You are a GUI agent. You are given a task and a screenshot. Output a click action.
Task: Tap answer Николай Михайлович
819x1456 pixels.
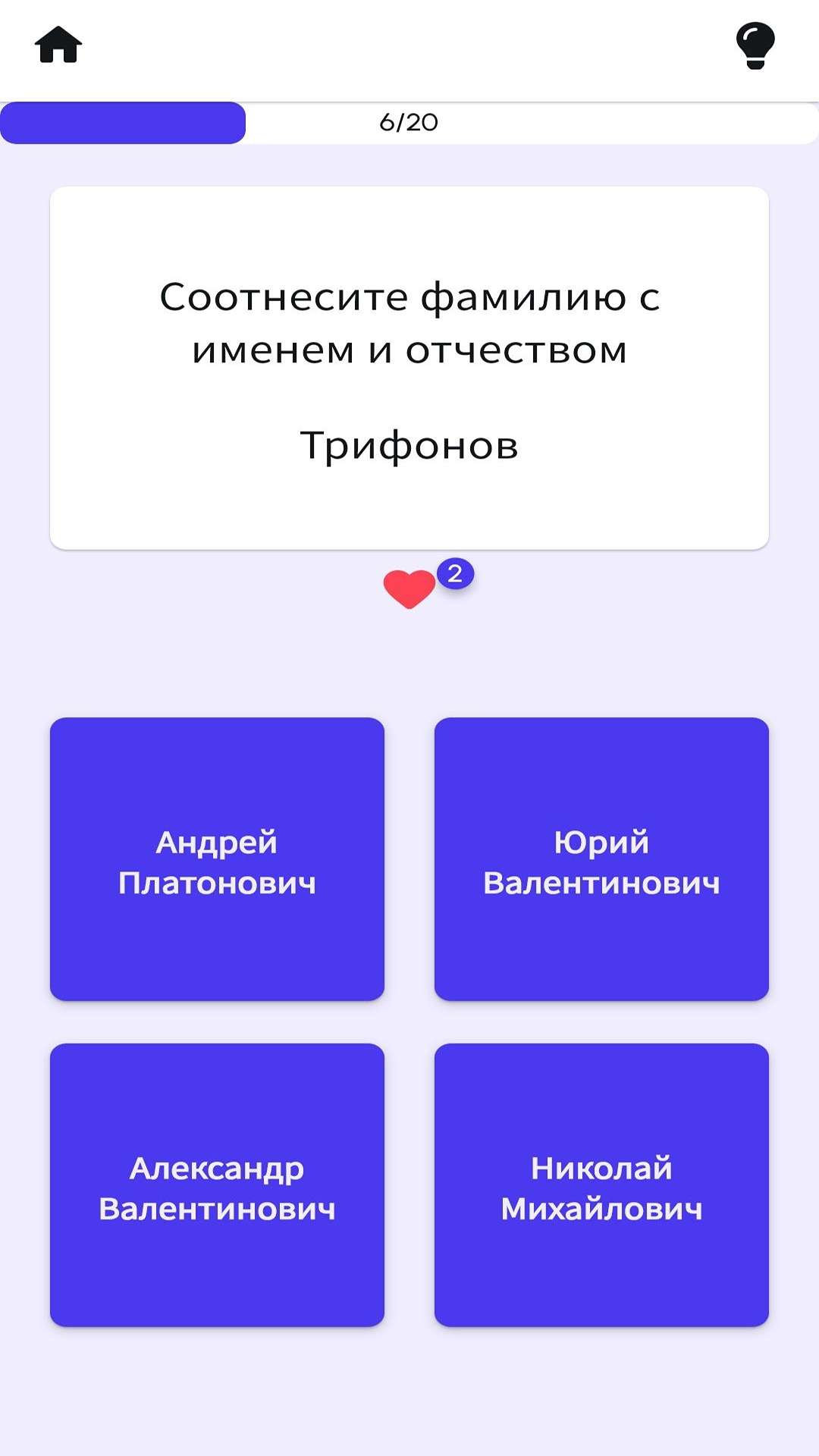click(x=601, y=1185)
